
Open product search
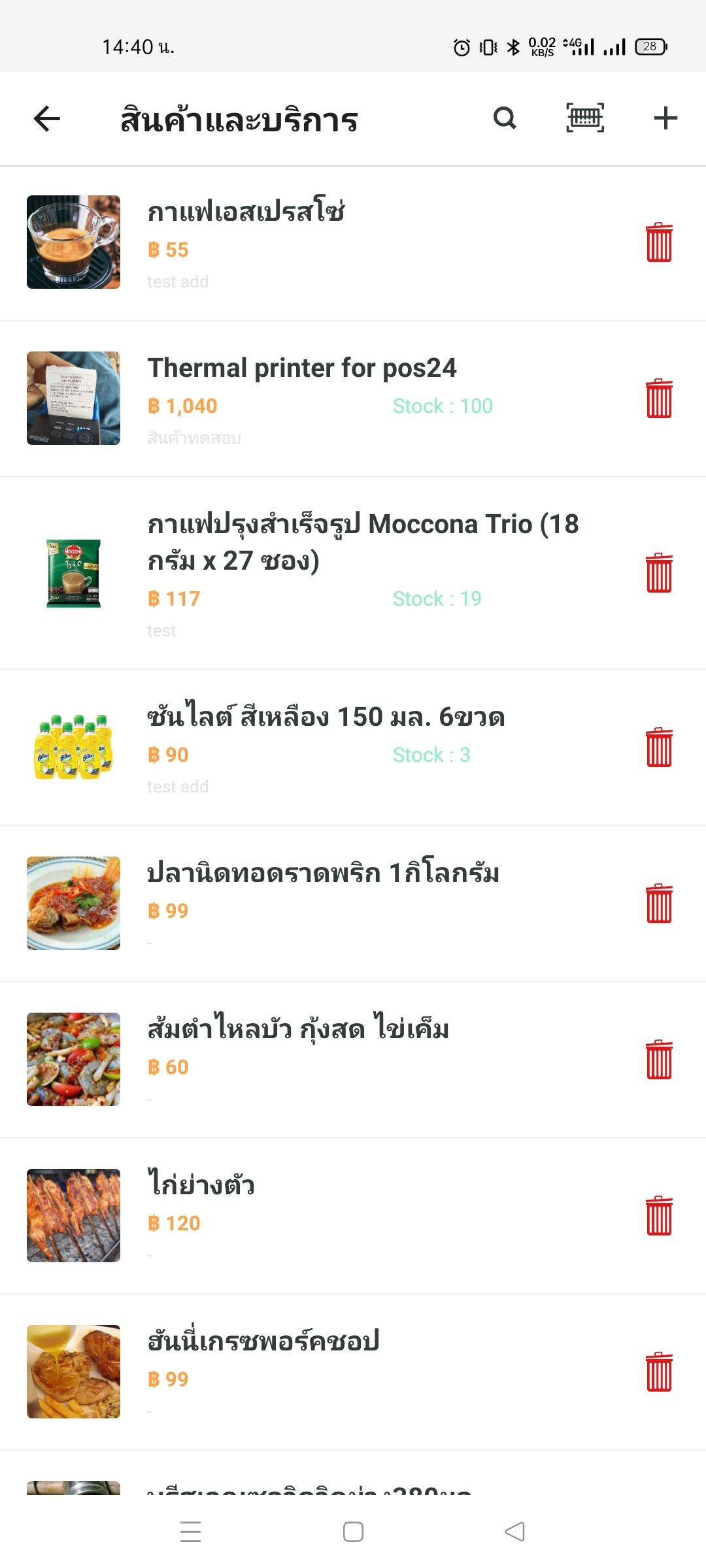505,118
